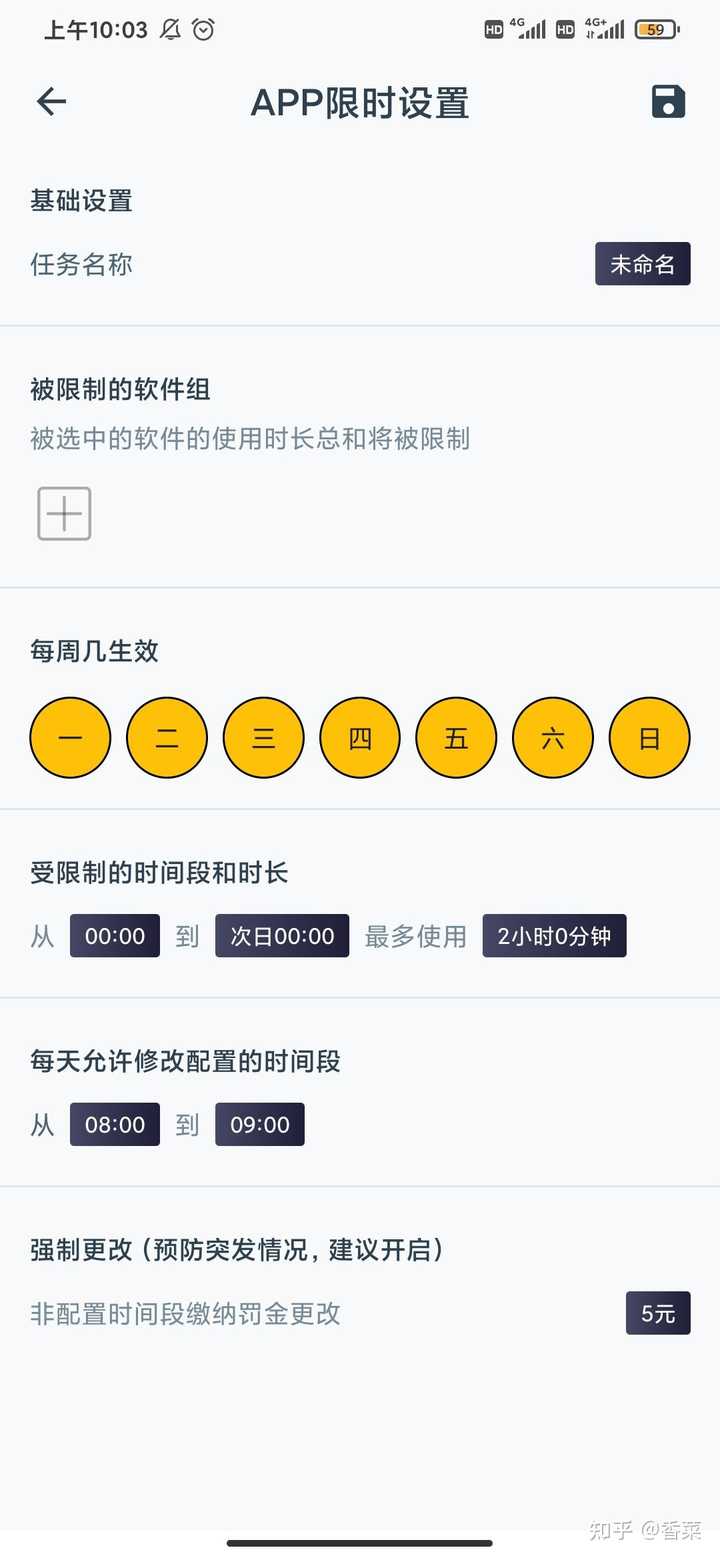Toggle Monday 一 in effective days
720x1560 pixels.
click(70, 738)
